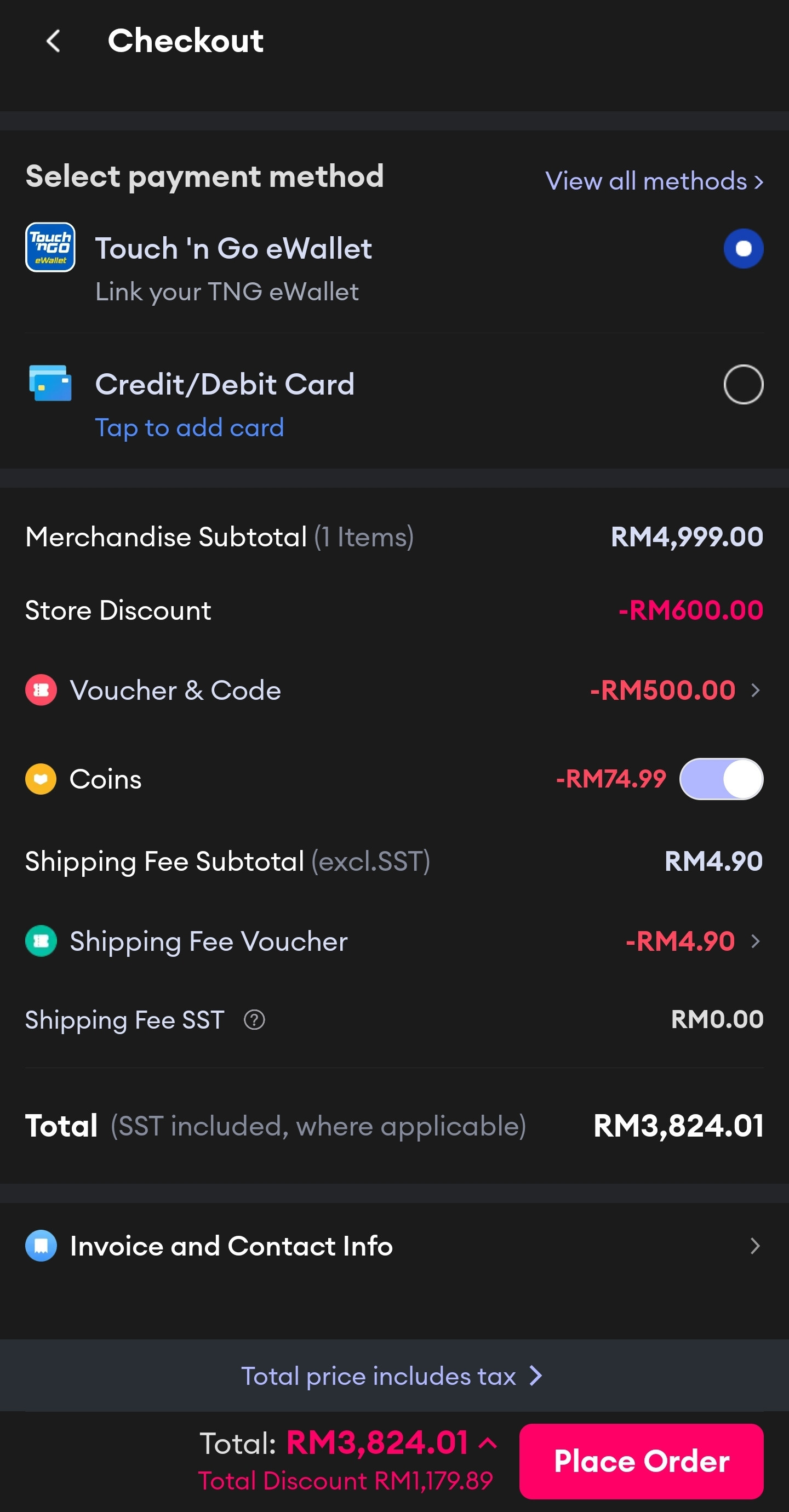Open Invoice and Contact Info
This screenshot has height=1512, width=789.
pyautogui.click(x=395, y=1246)
